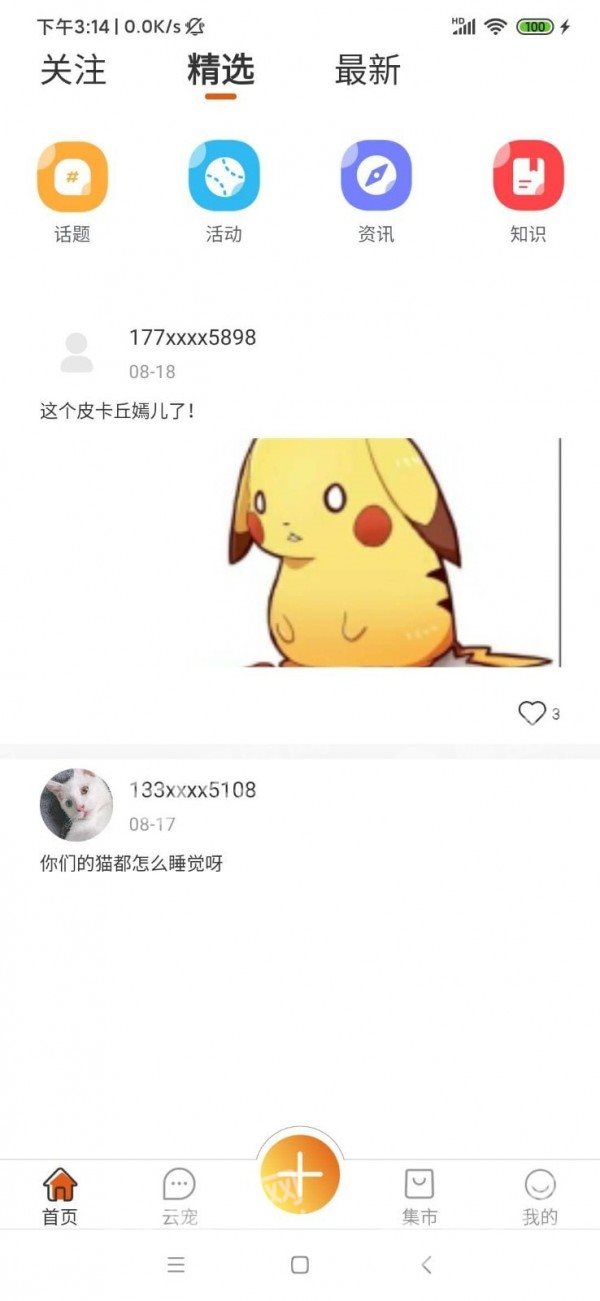
Task: Open the 话题 section
Action: [x=72, y=192]
